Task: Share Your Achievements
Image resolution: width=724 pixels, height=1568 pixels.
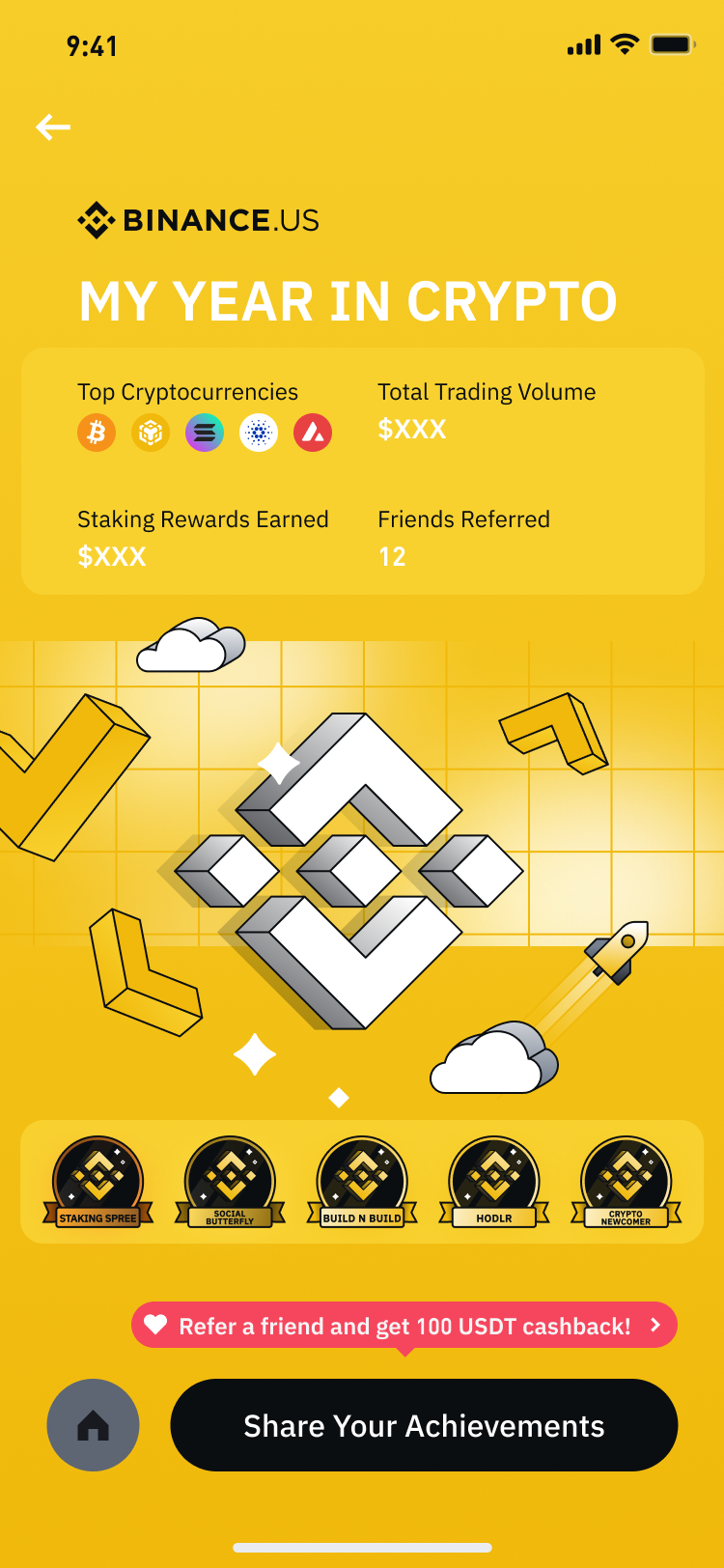Action: click(424, 1424)
